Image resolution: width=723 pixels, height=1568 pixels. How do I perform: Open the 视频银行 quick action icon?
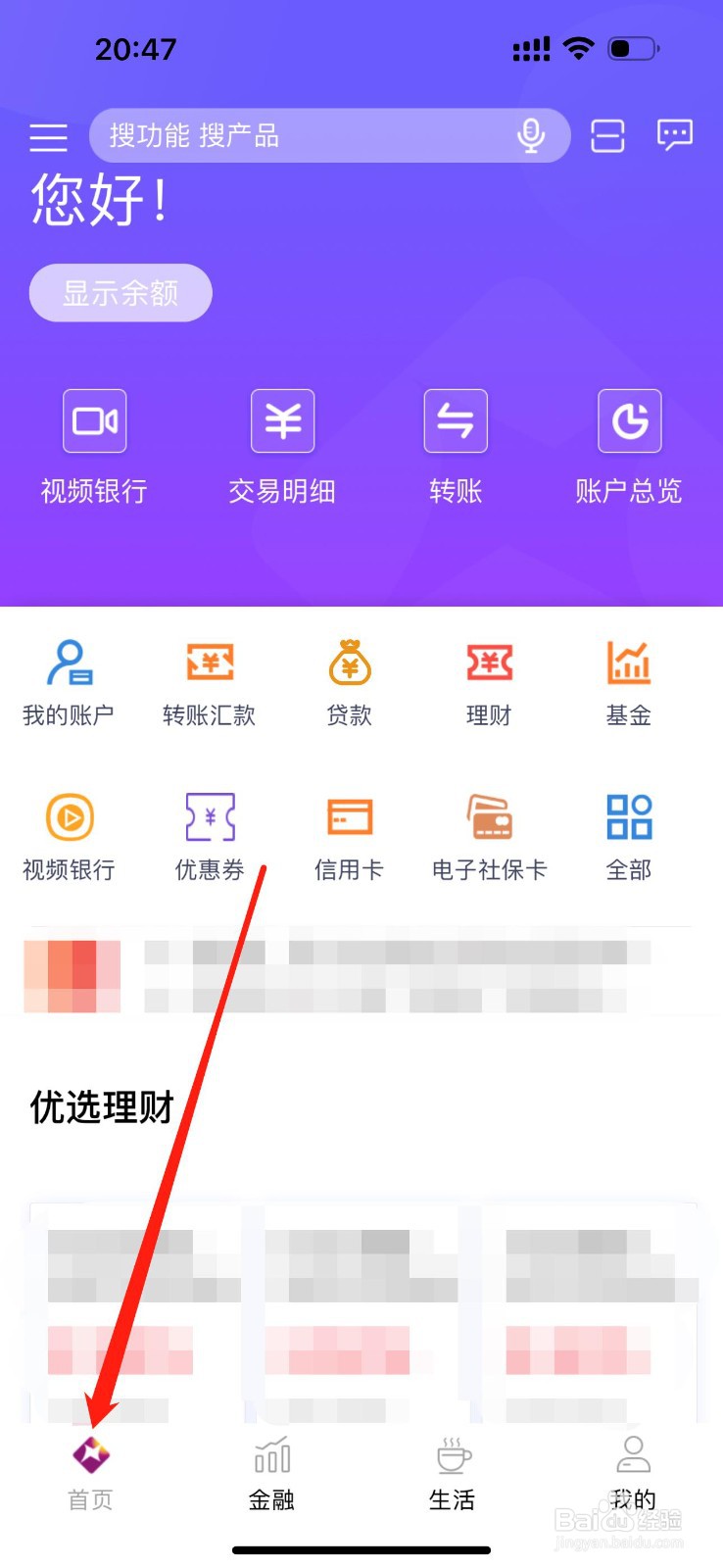pyautogui.click(x=94, y=421)
